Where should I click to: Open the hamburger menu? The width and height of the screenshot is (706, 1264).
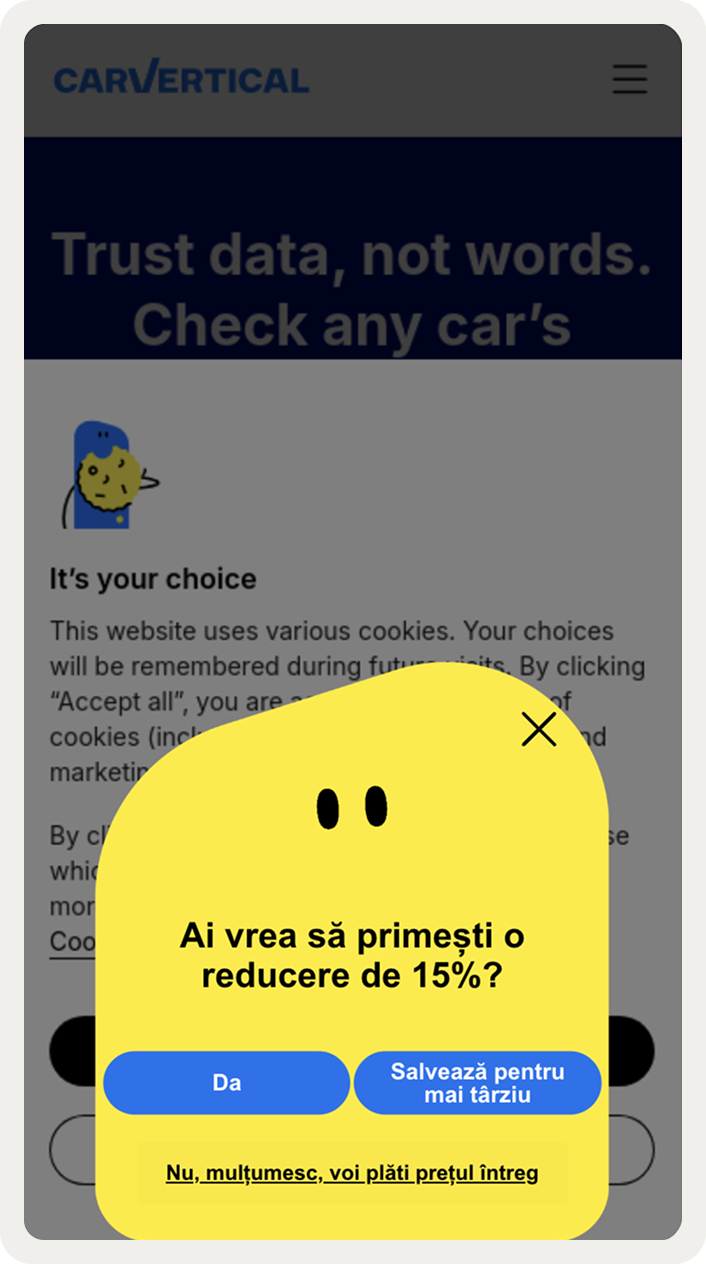coord(630,79)
